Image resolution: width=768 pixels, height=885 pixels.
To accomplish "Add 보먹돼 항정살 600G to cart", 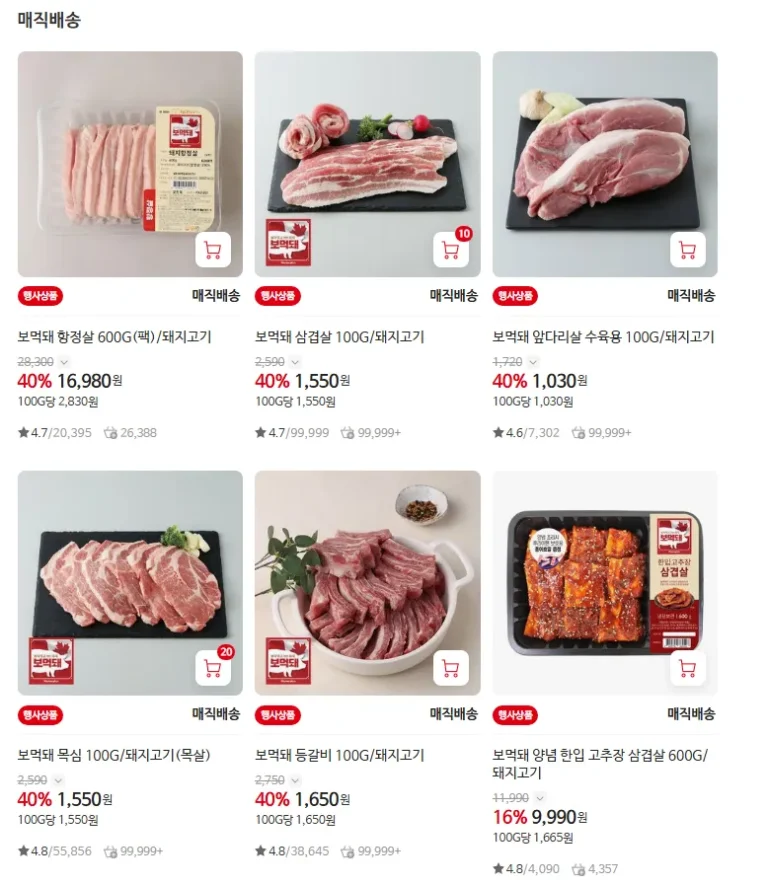I will (212, 250).
